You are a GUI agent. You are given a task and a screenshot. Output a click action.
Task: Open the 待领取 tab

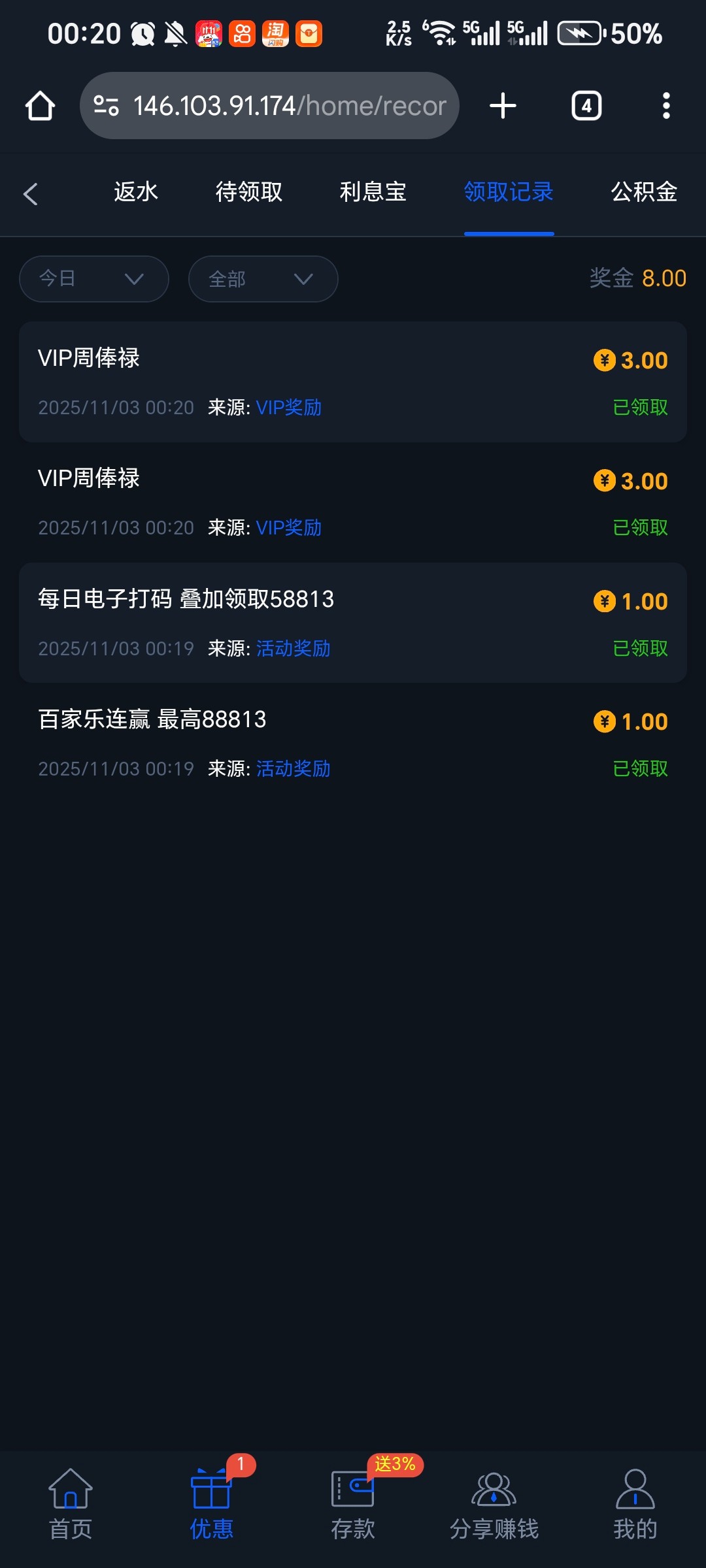point(250,192)
